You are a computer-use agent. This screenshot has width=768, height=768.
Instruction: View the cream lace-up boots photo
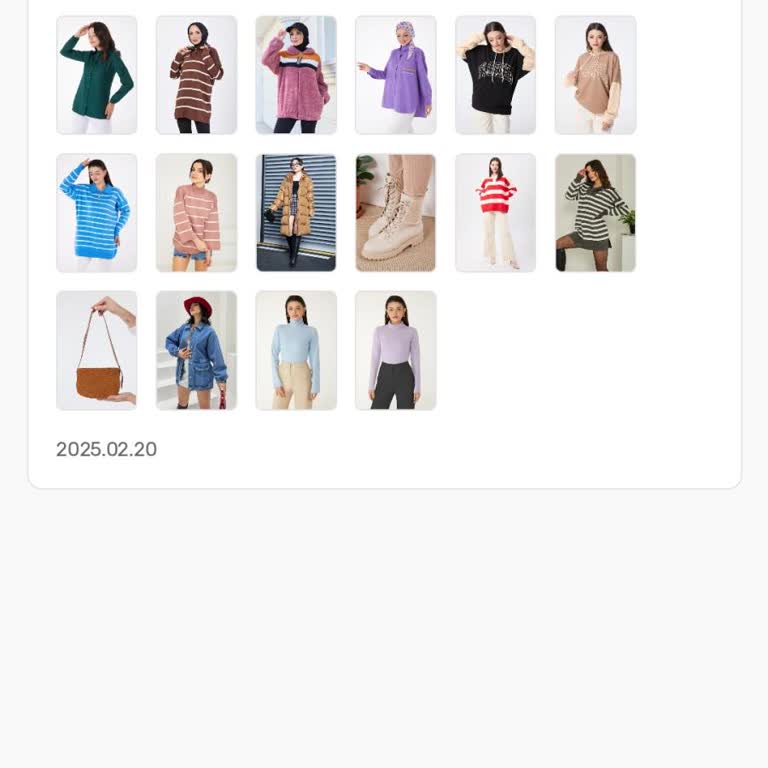click(x=396, y=213)
